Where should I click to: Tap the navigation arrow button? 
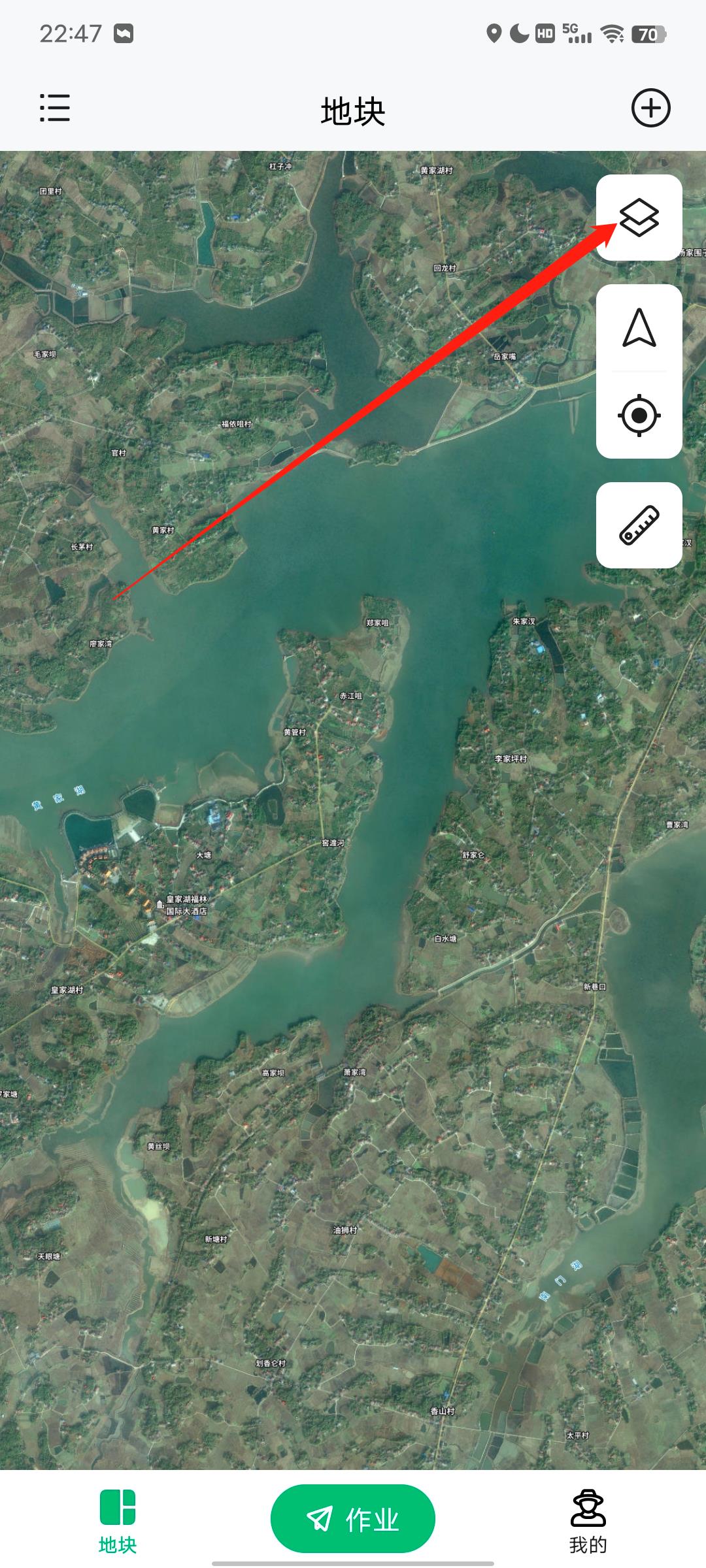[x=639, y=328]
